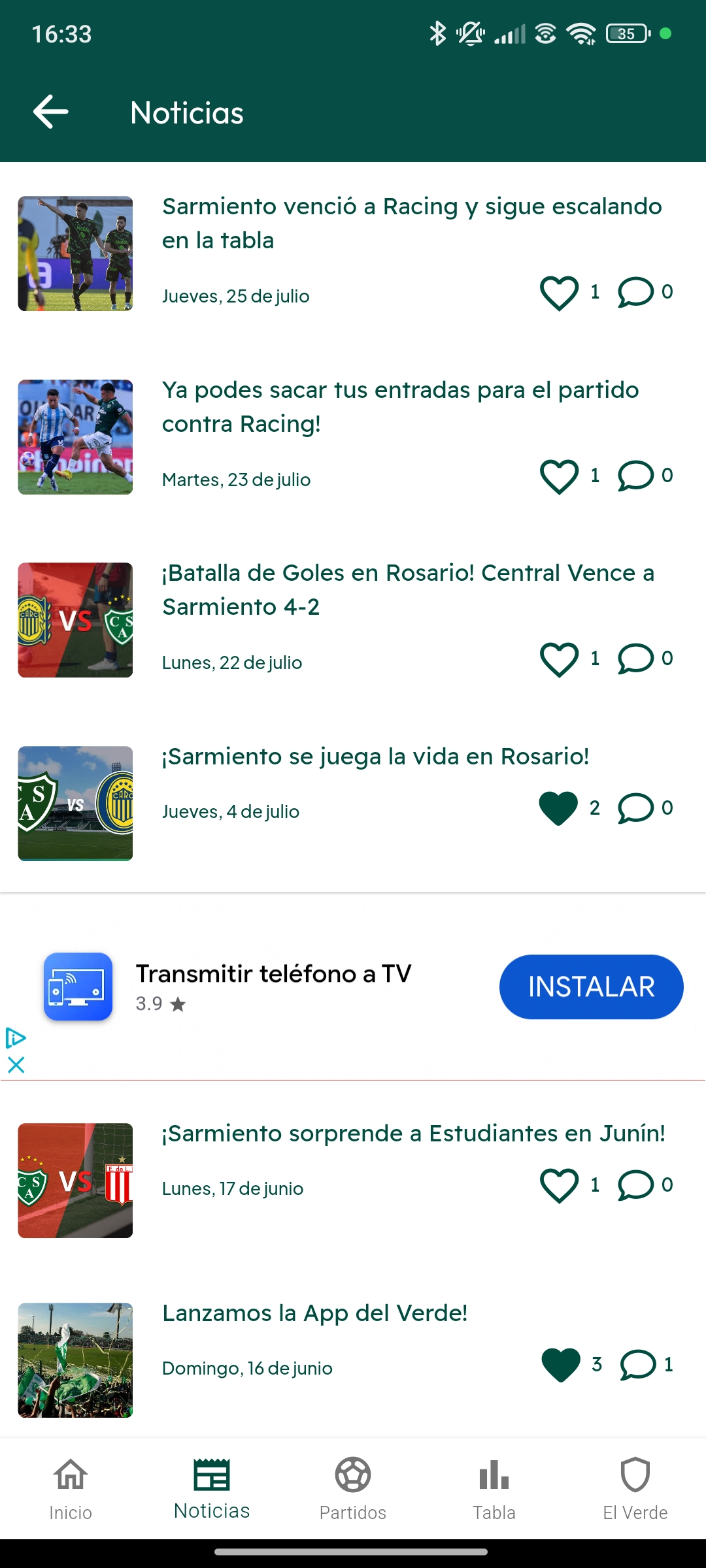Go back using the top arrow

(x=51, y=112)
